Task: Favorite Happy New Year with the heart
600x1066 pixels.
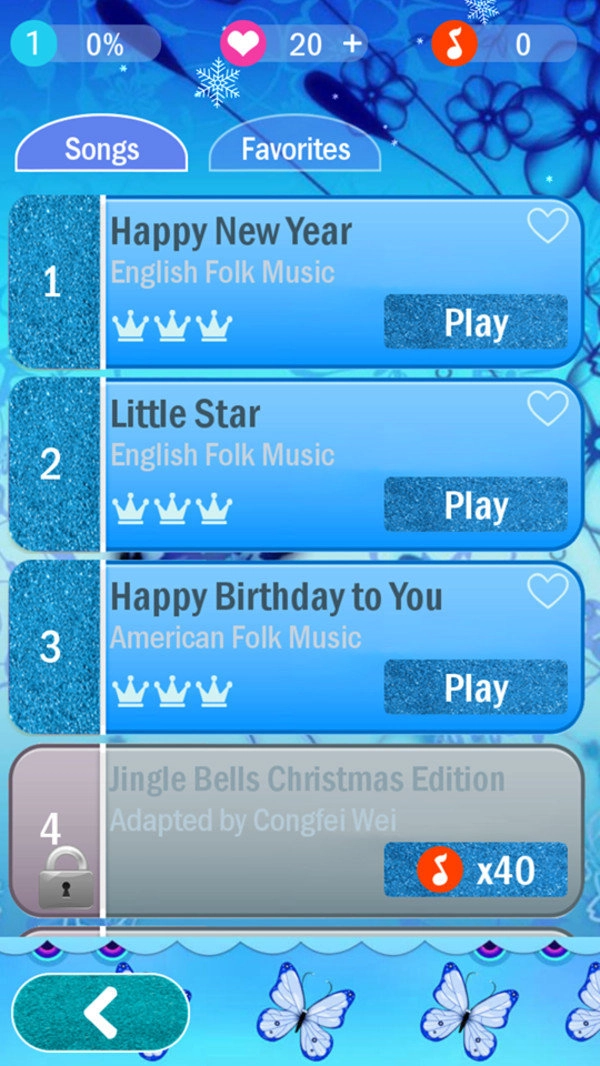Action: pos(547,226)
